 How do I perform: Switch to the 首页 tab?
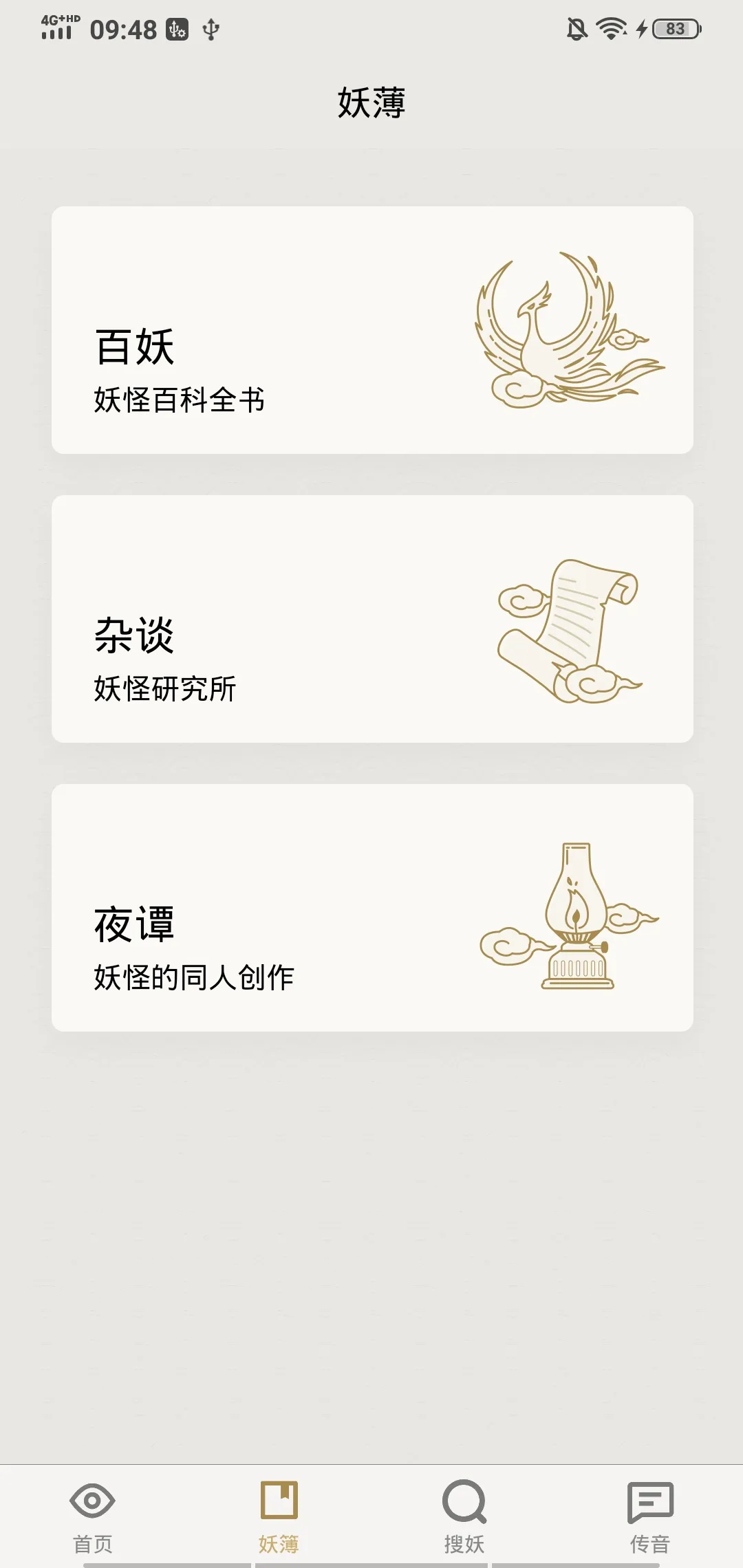[x=93, y=1516]
